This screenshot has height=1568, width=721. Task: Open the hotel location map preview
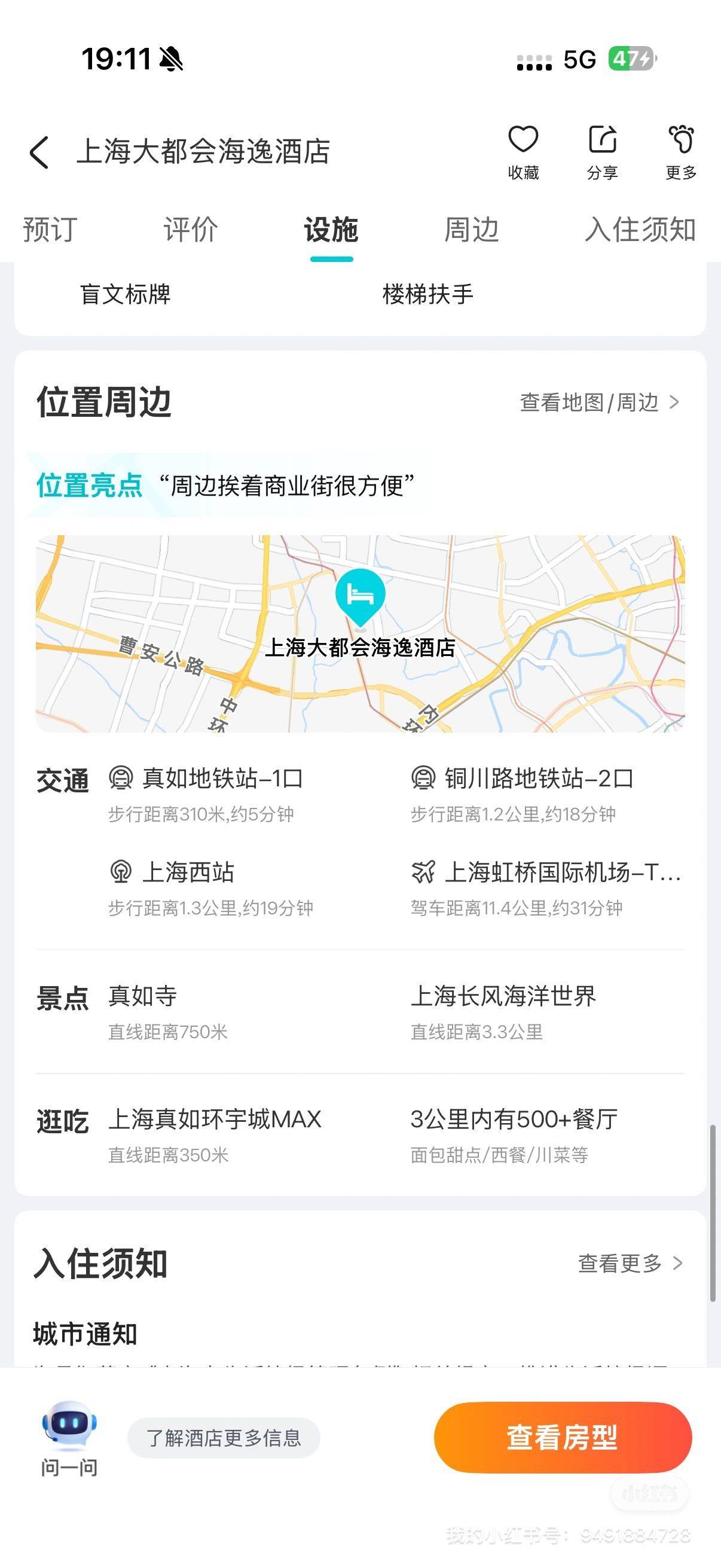pos(360,633)
